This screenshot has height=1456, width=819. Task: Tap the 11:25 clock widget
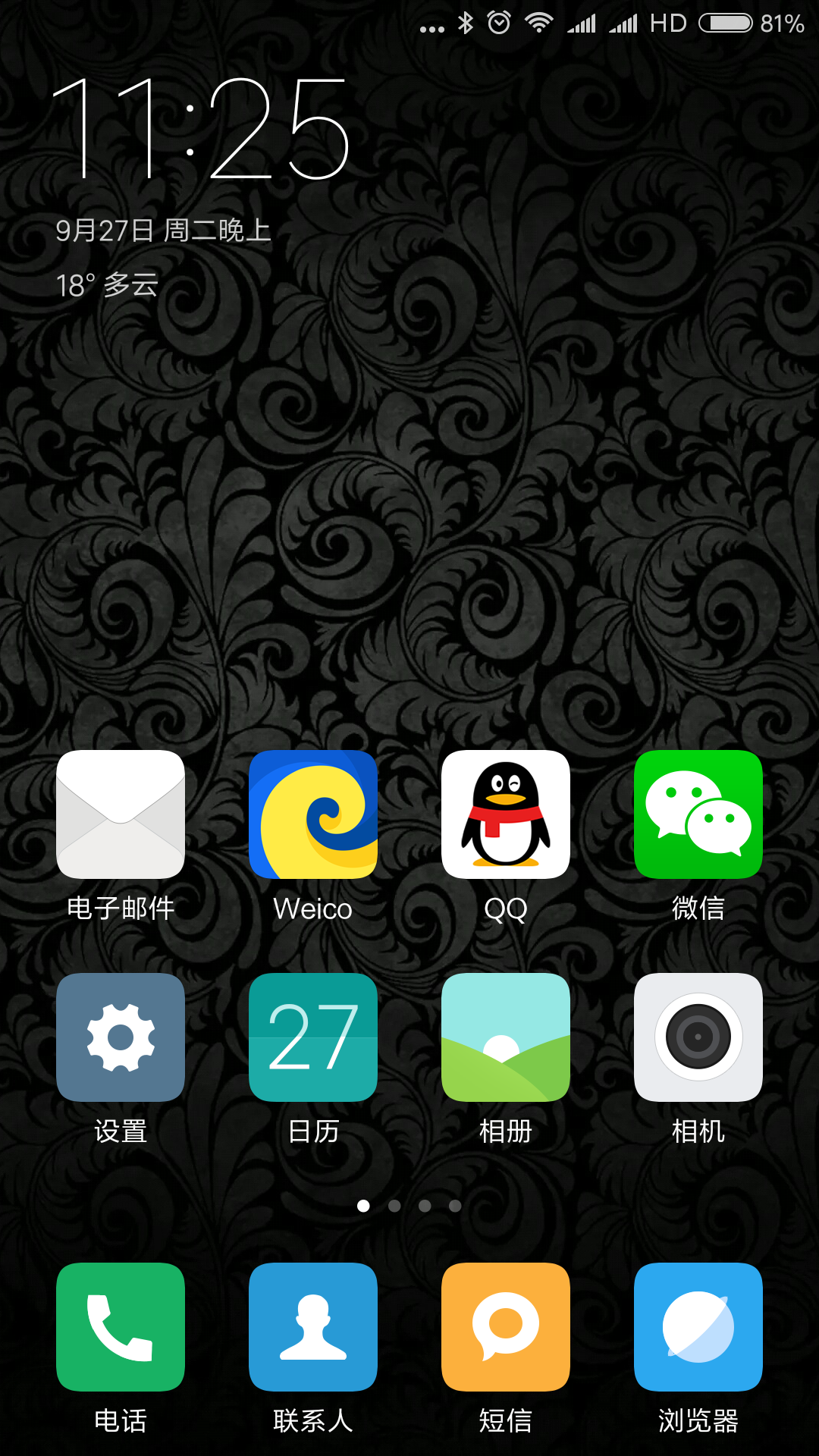201,129
